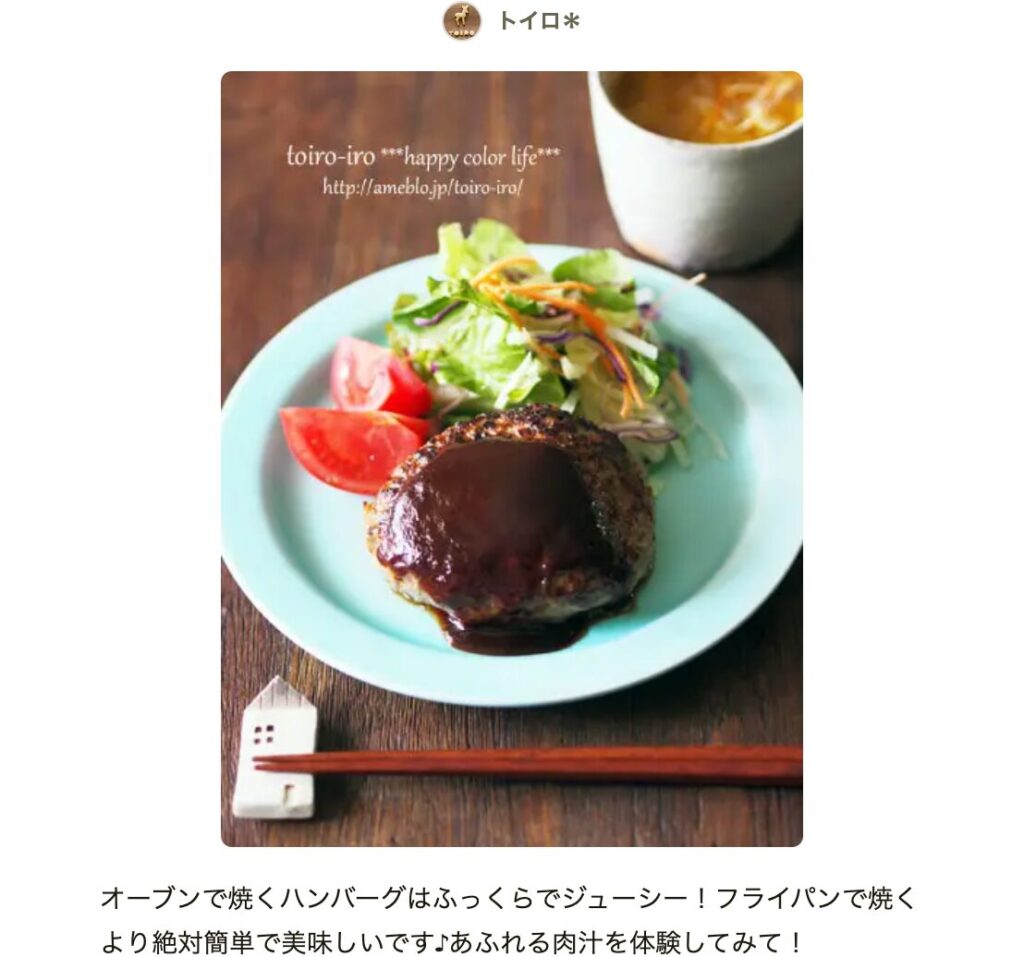Screen dimensions: 1024x957
Task: Open the hamburger steak recipe photo
Action: (511, 458)
